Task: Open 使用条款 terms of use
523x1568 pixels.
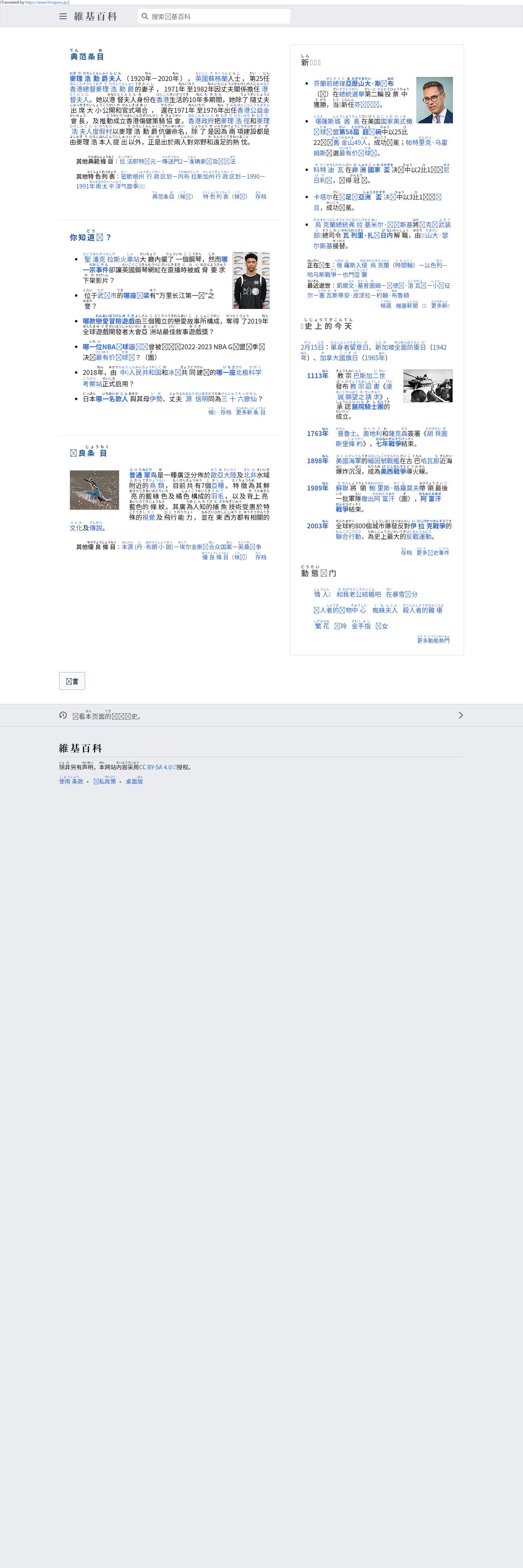Action: [x=71, y=782]
